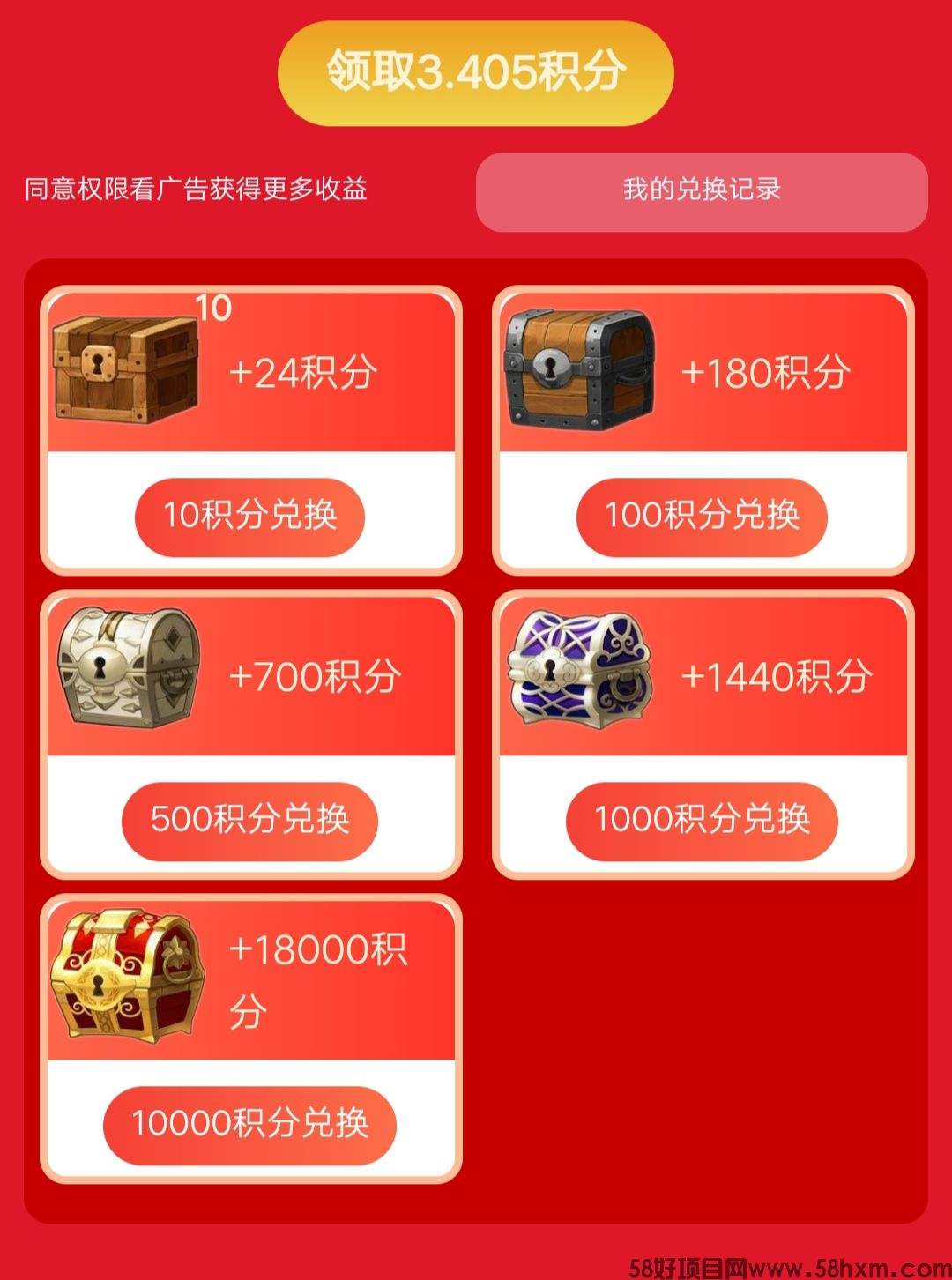Open my exchange records (我的兑换记录)
Screen dimensions: 952x1280
[702, 191]
